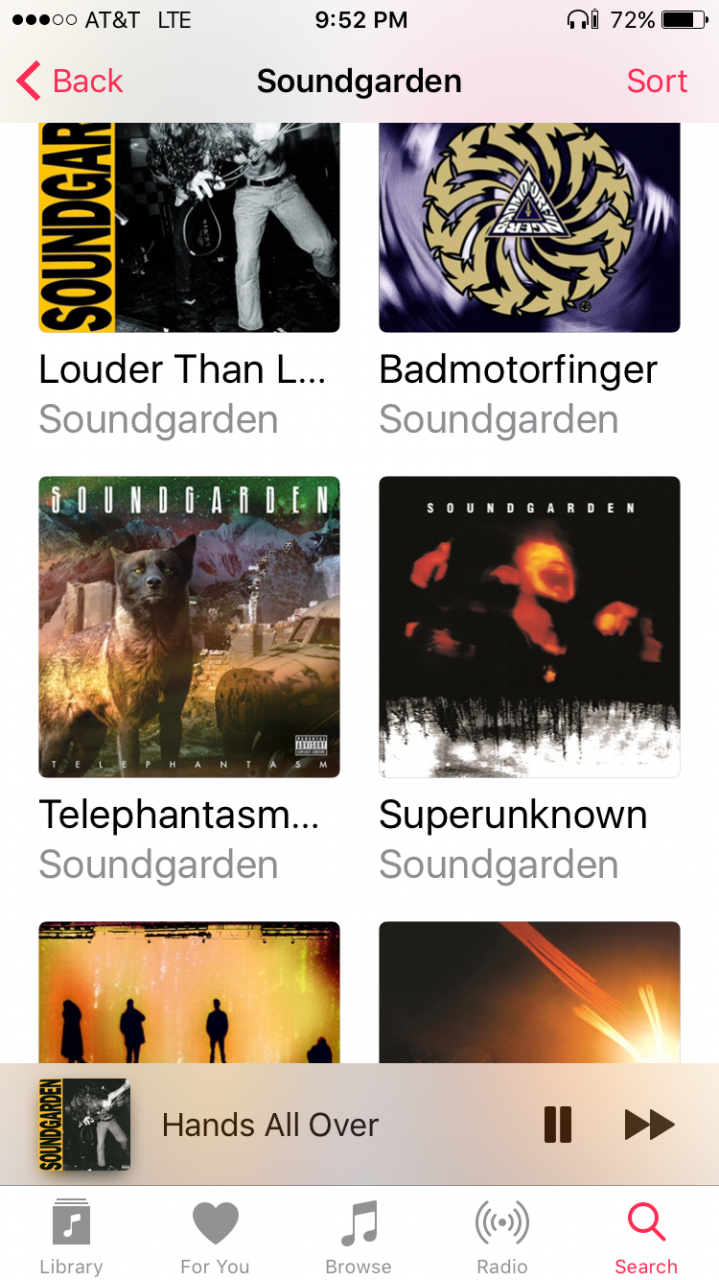
Task: Pause the song Hands All Over
Action: [x=557, y=1125]
